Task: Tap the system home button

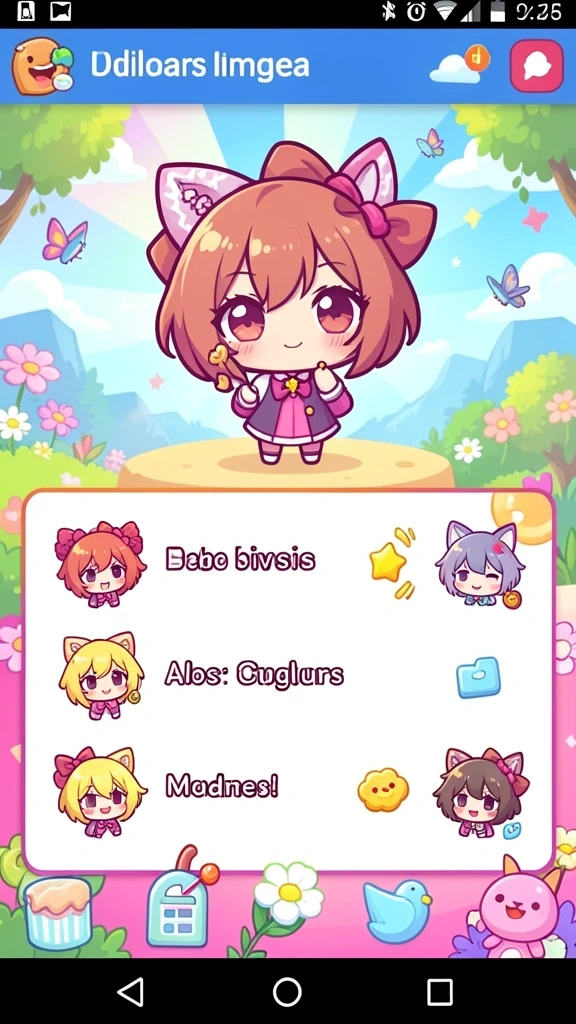Action: click(x=287, y=992)
